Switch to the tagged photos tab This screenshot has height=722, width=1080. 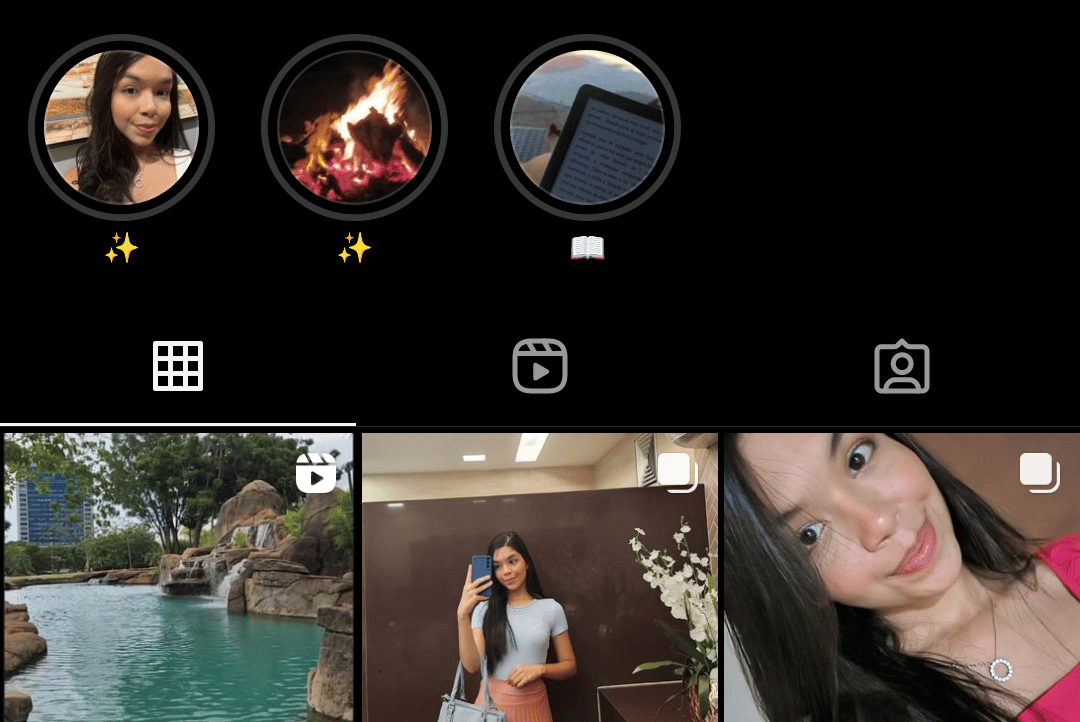coord(901,367)
